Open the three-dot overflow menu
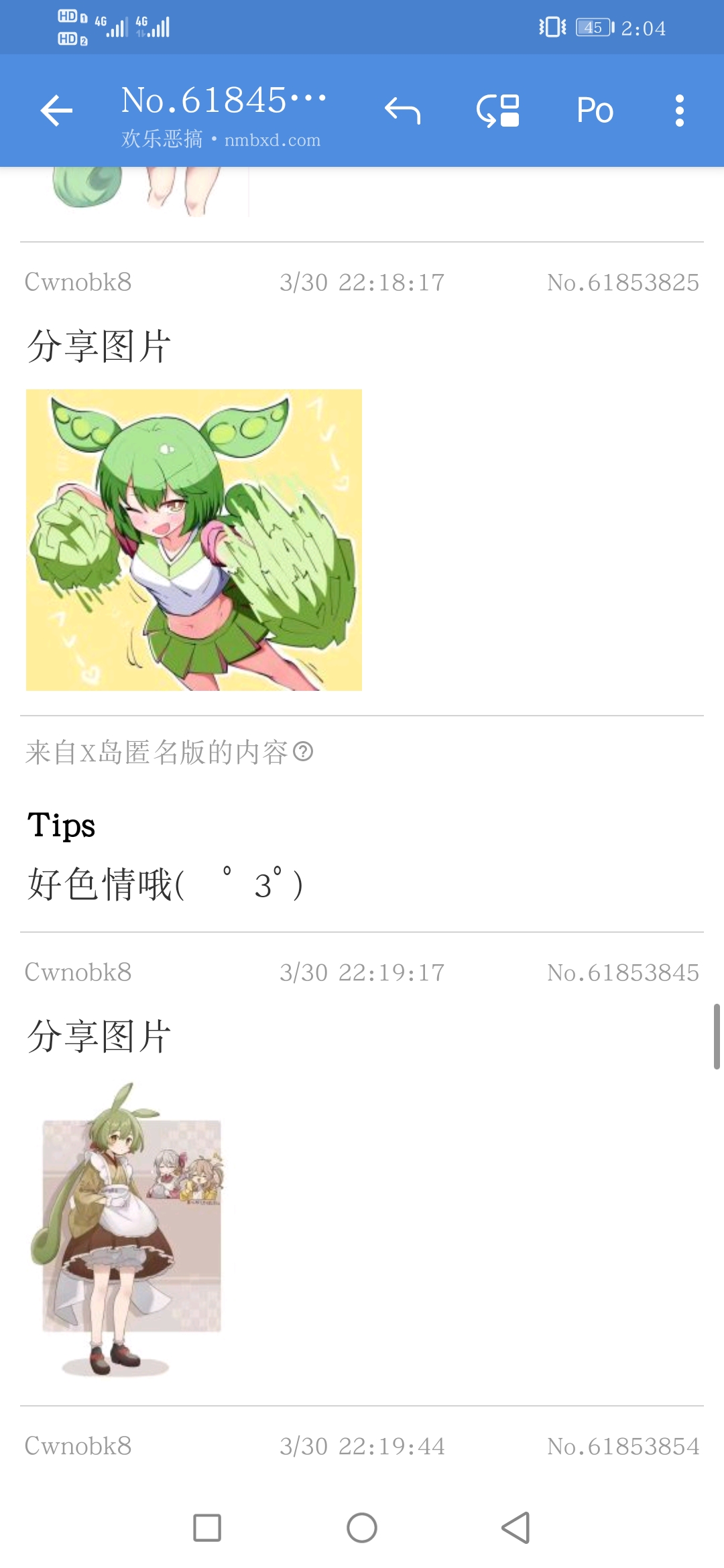This screenshot has width=724, height=1568. coord(679,111)
